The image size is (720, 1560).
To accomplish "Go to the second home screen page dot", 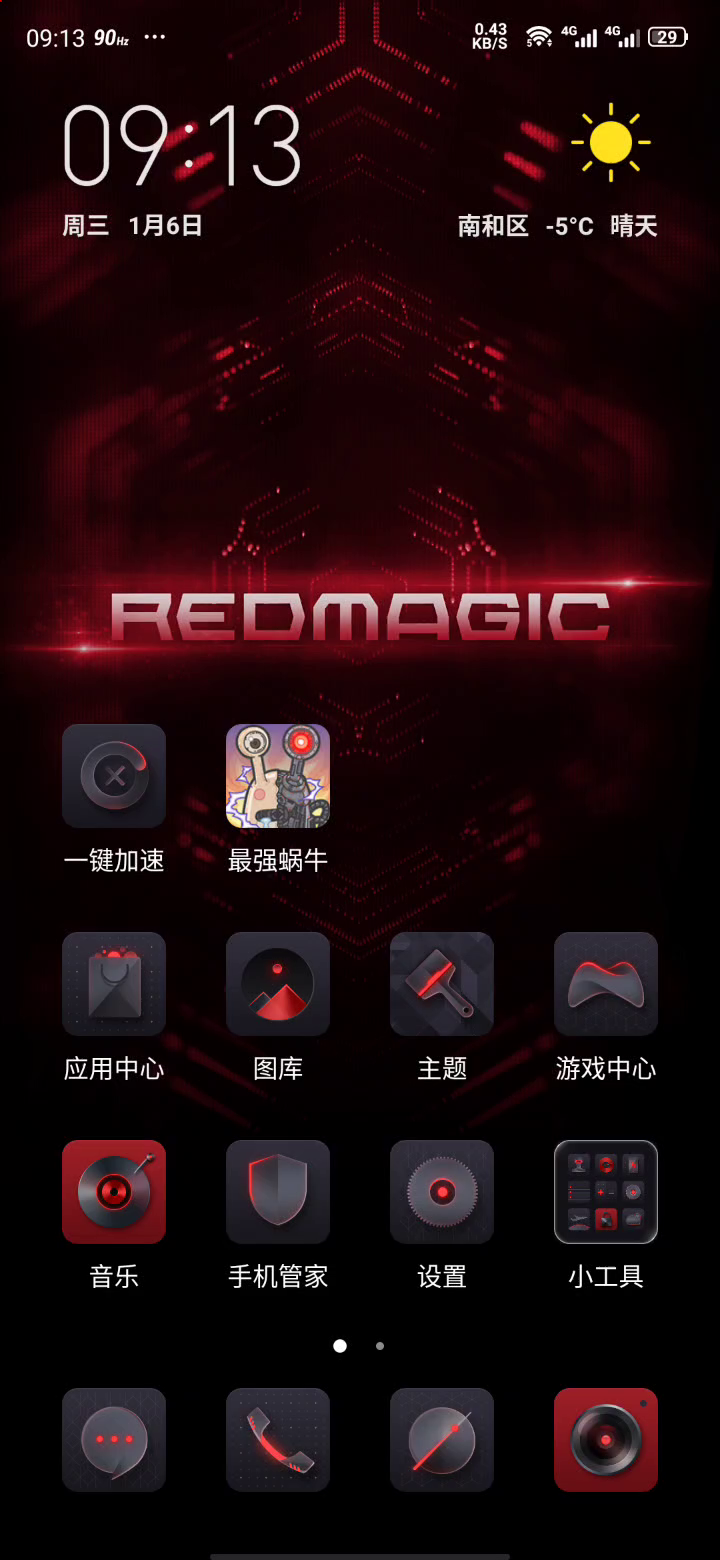I will [380, 1346].
